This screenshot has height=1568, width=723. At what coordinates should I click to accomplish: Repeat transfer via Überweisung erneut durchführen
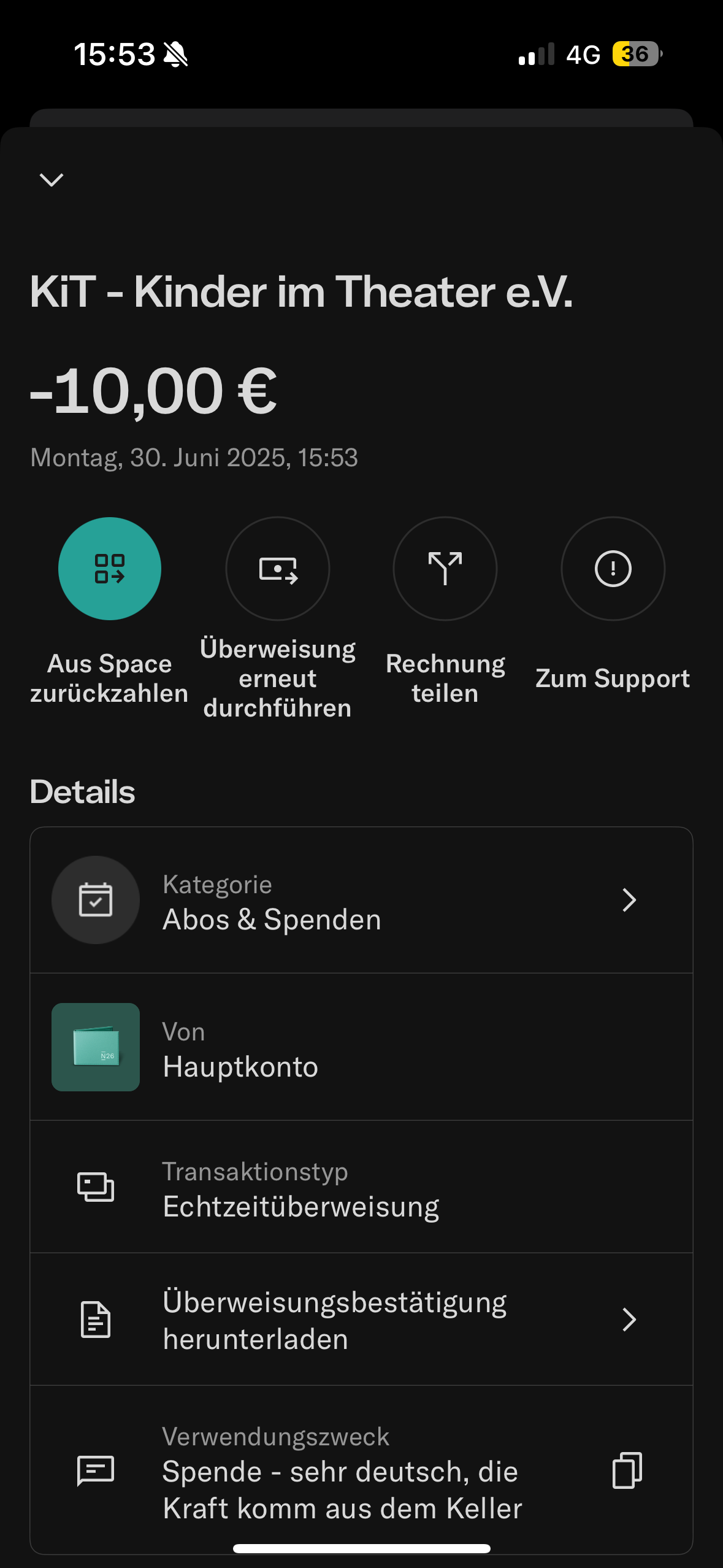click(278, 569)
